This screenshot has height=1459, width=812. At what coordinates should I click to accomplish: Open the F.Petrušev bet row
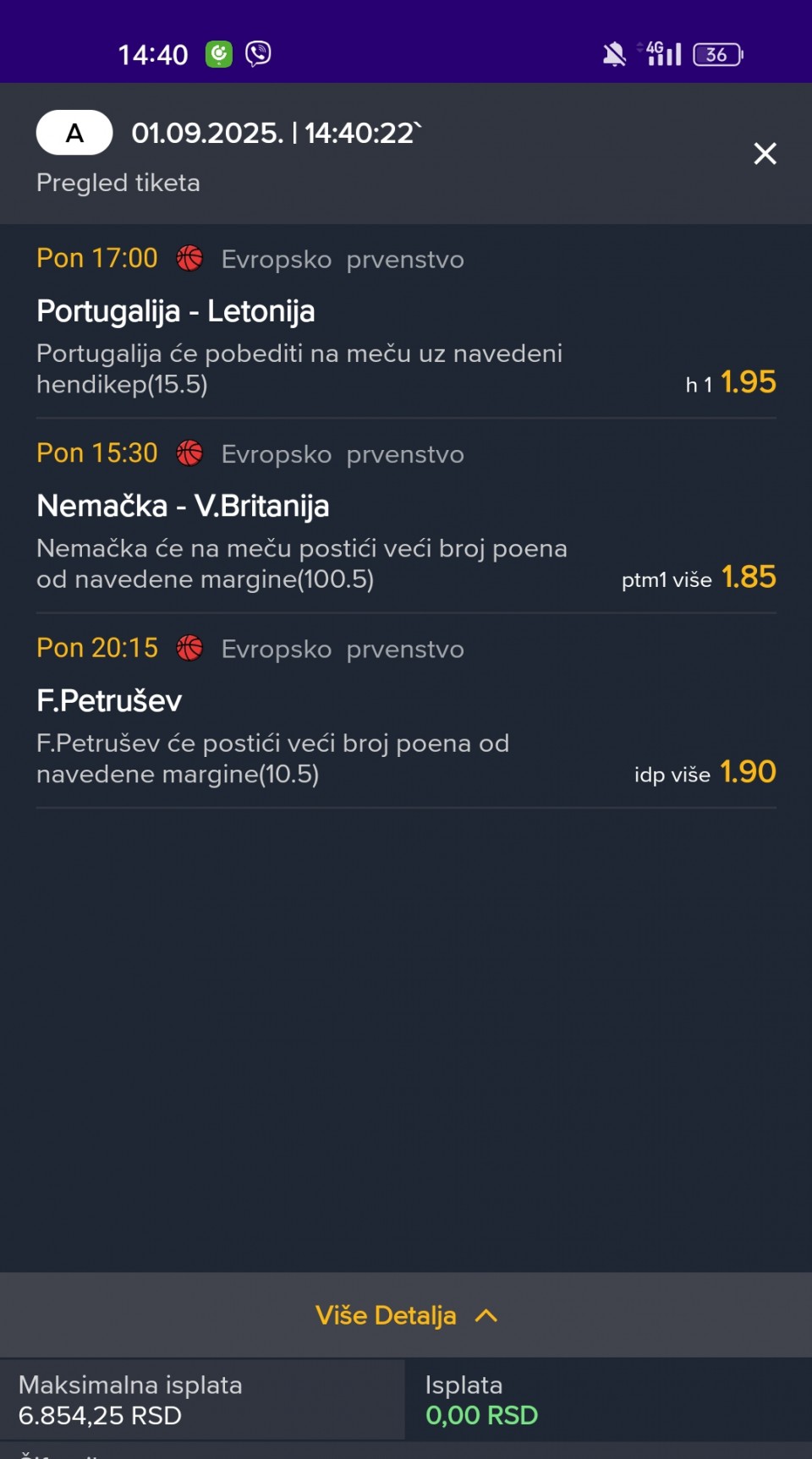click(x=406, y=710)
